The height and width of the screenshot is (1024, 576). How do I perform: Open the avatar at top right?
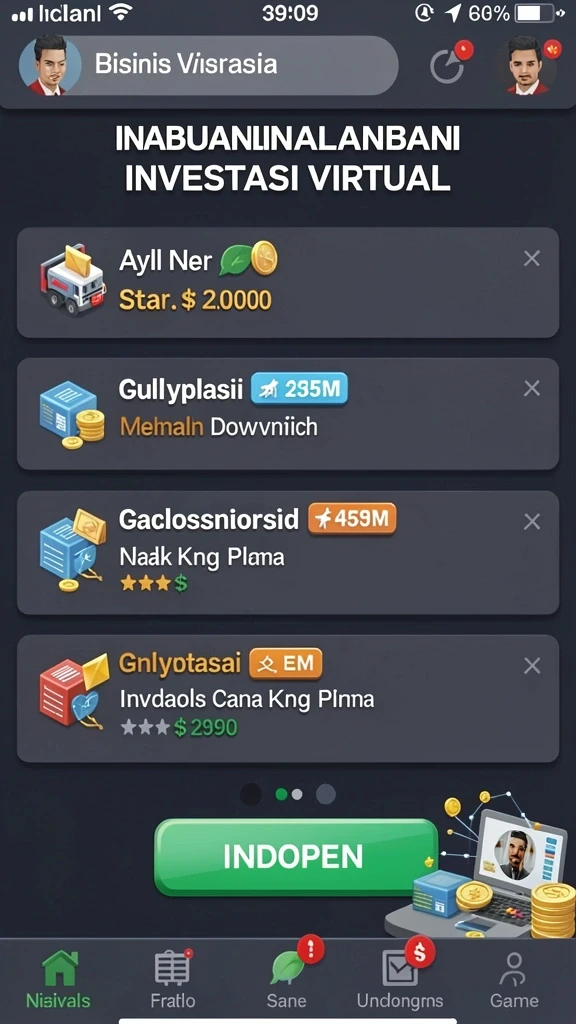(x=527, y=65)
